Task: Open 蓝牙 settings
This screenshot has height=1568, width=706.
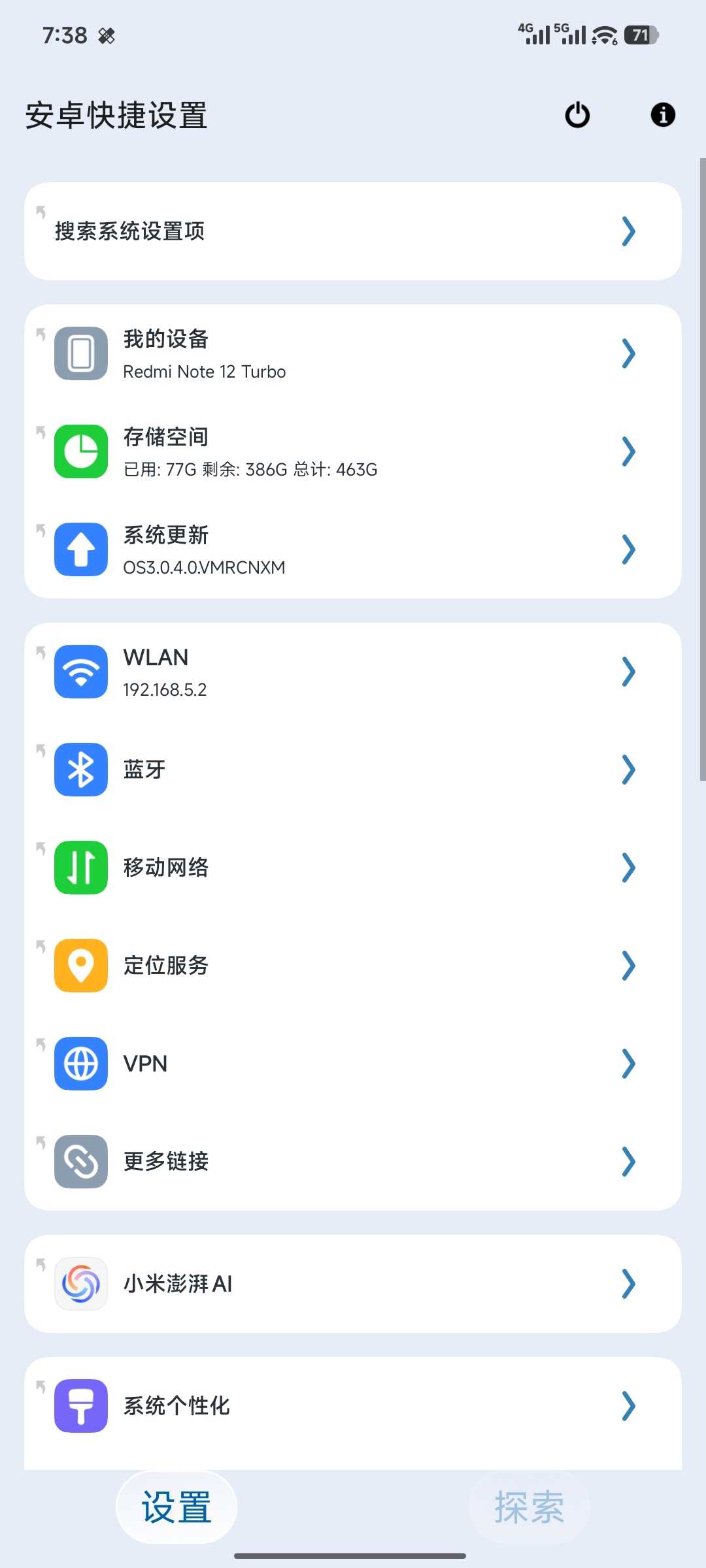Action: [x=353, y=770]
